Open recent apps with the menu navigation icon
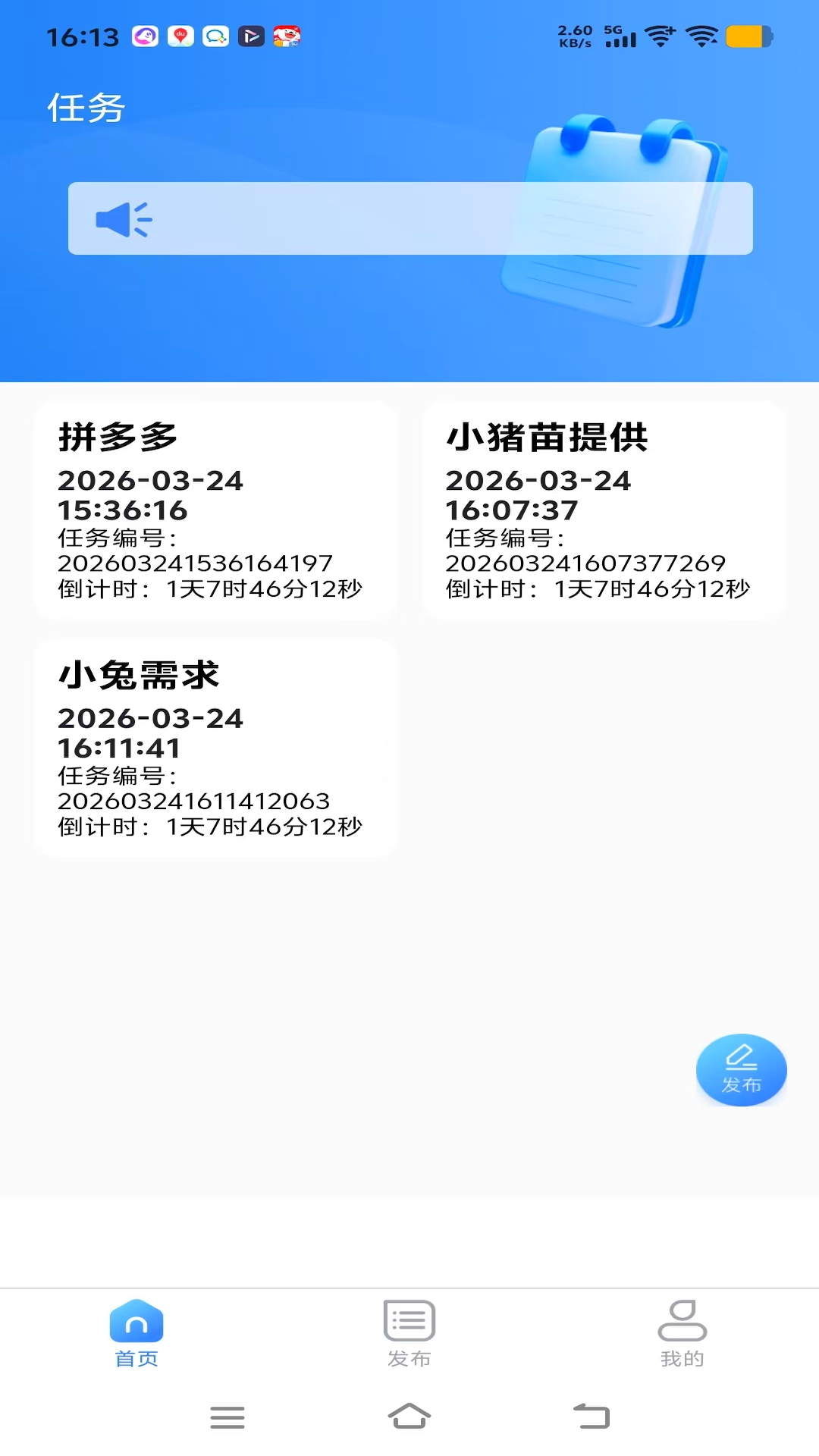 point(227,1417)
